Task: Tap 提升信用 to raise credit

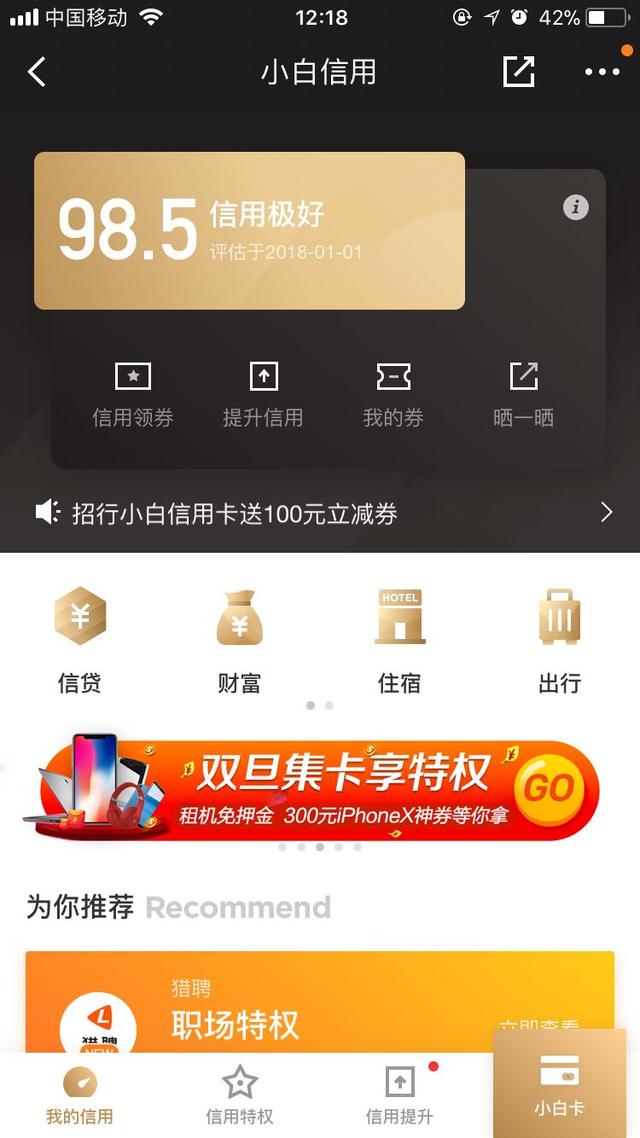Action: click(x=263, y=394)
